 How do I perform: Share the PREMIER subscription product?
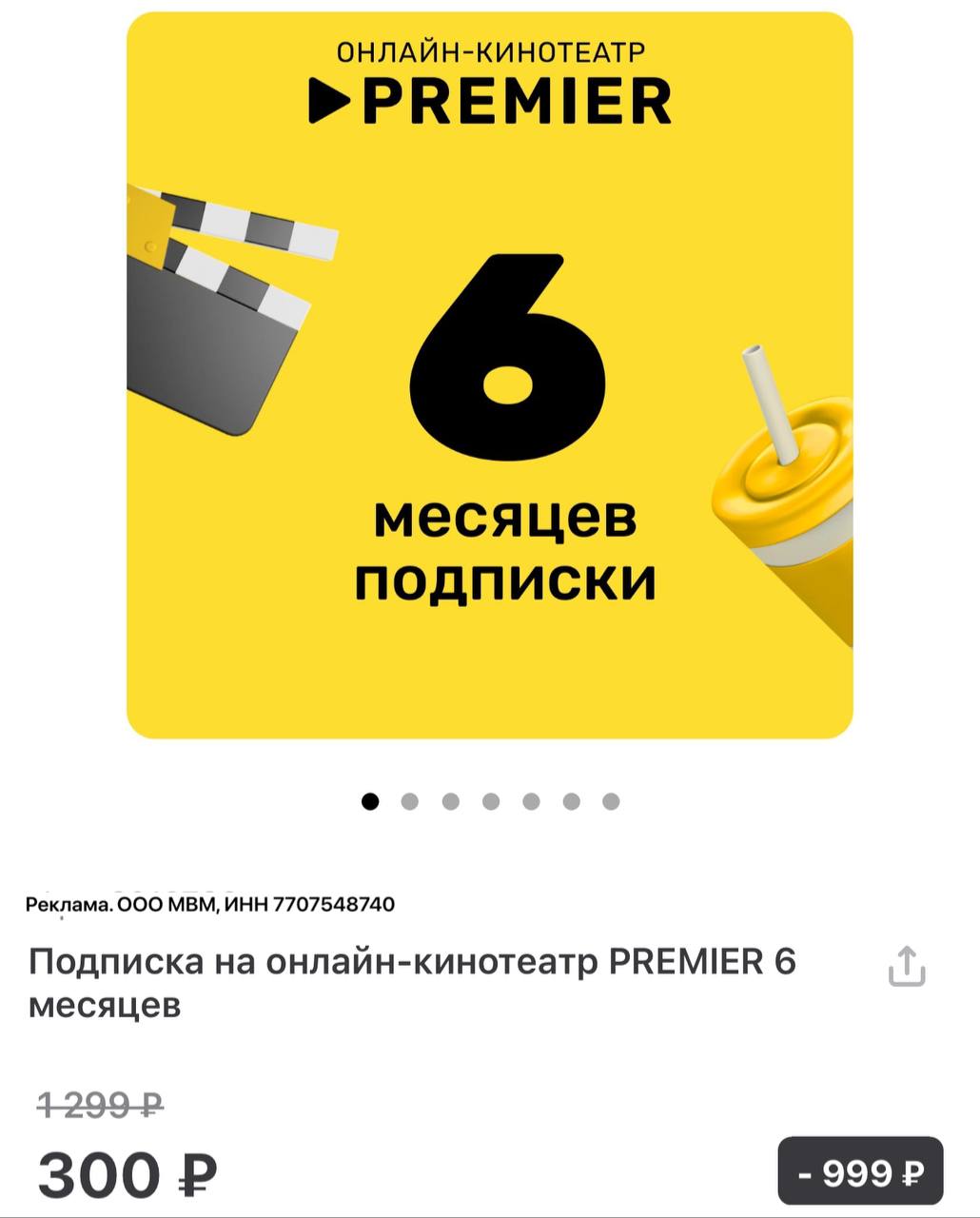906,966
